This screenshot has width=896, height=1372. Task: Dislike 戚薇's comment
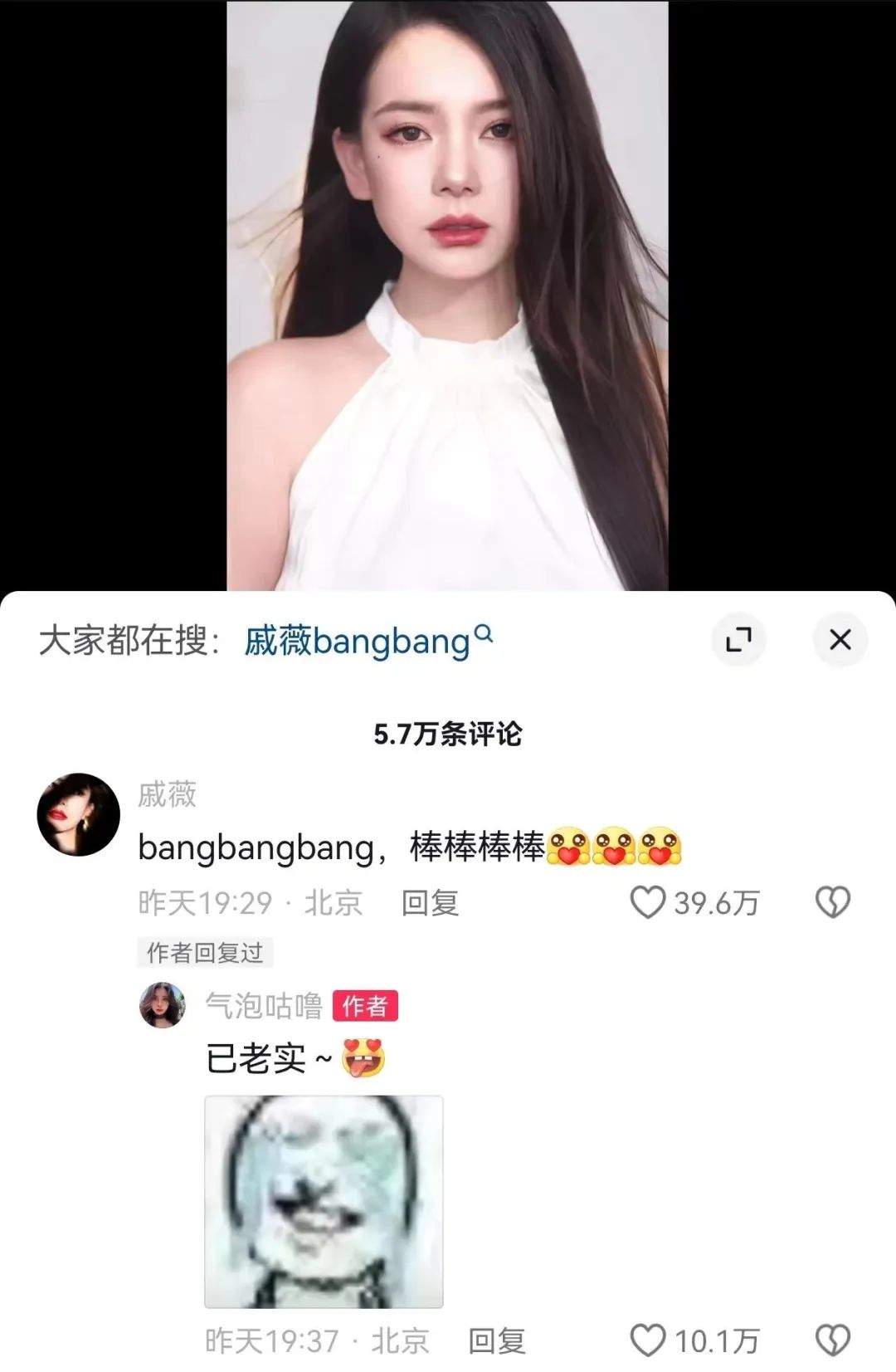click(x=833, y=902)
